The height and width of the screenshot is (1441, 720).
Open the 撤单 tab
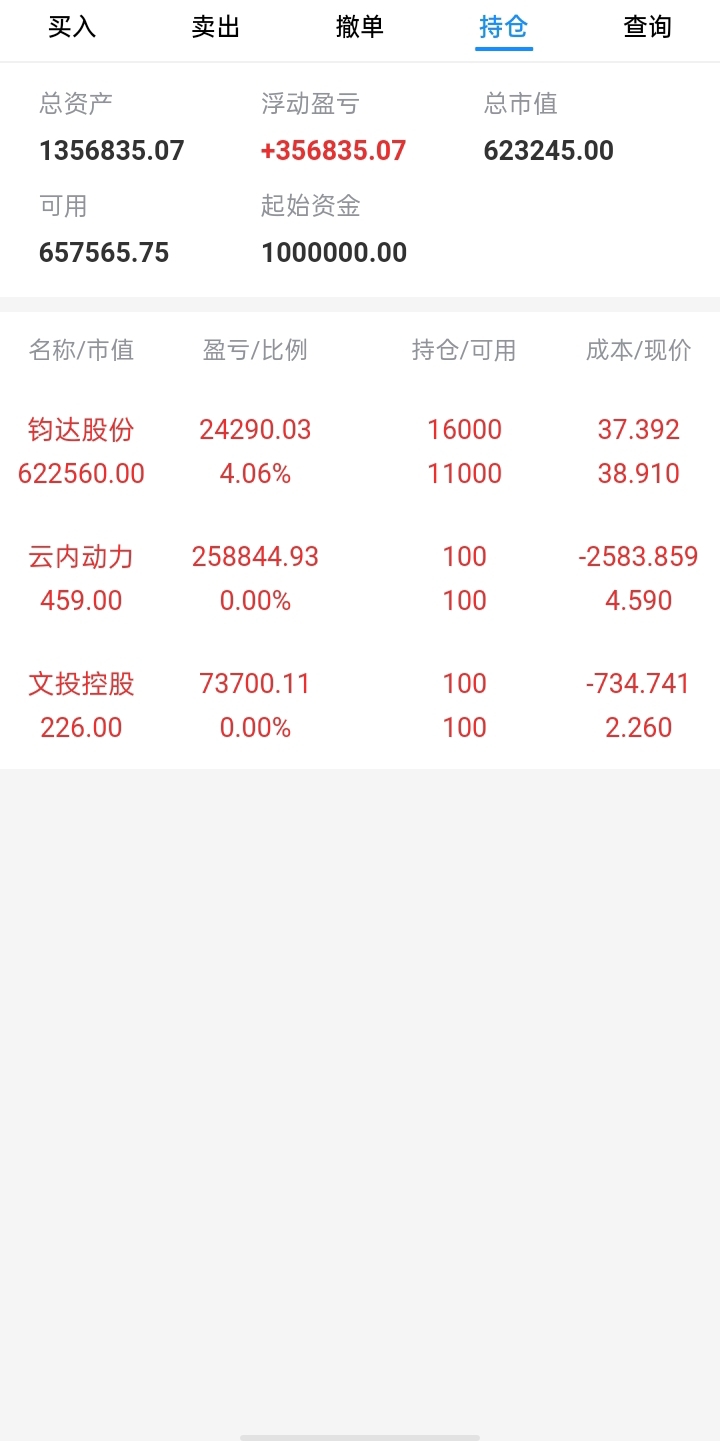(360, 27)
